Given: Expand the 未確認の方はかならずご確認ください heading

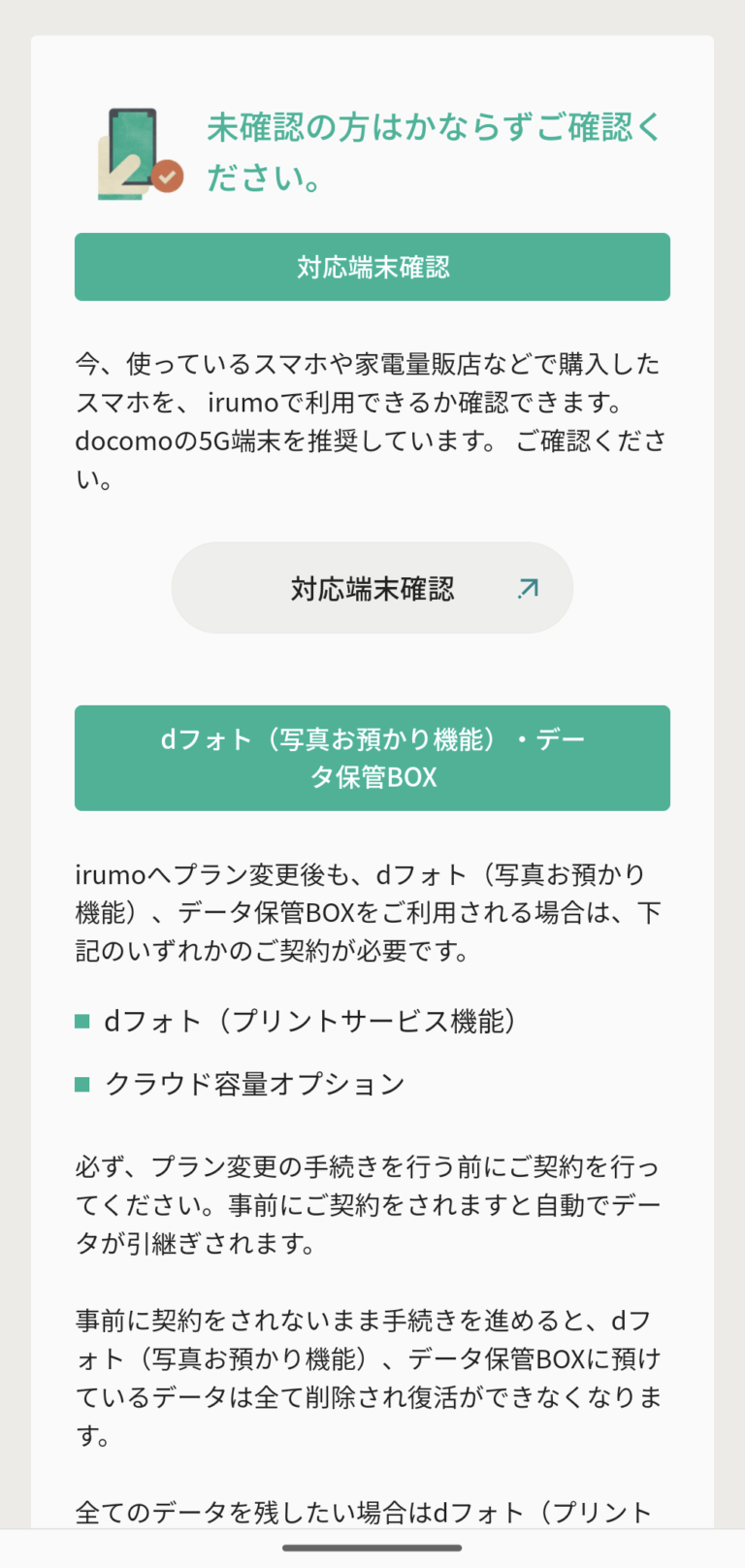Looking at the screenshot, I should [434, 150].
